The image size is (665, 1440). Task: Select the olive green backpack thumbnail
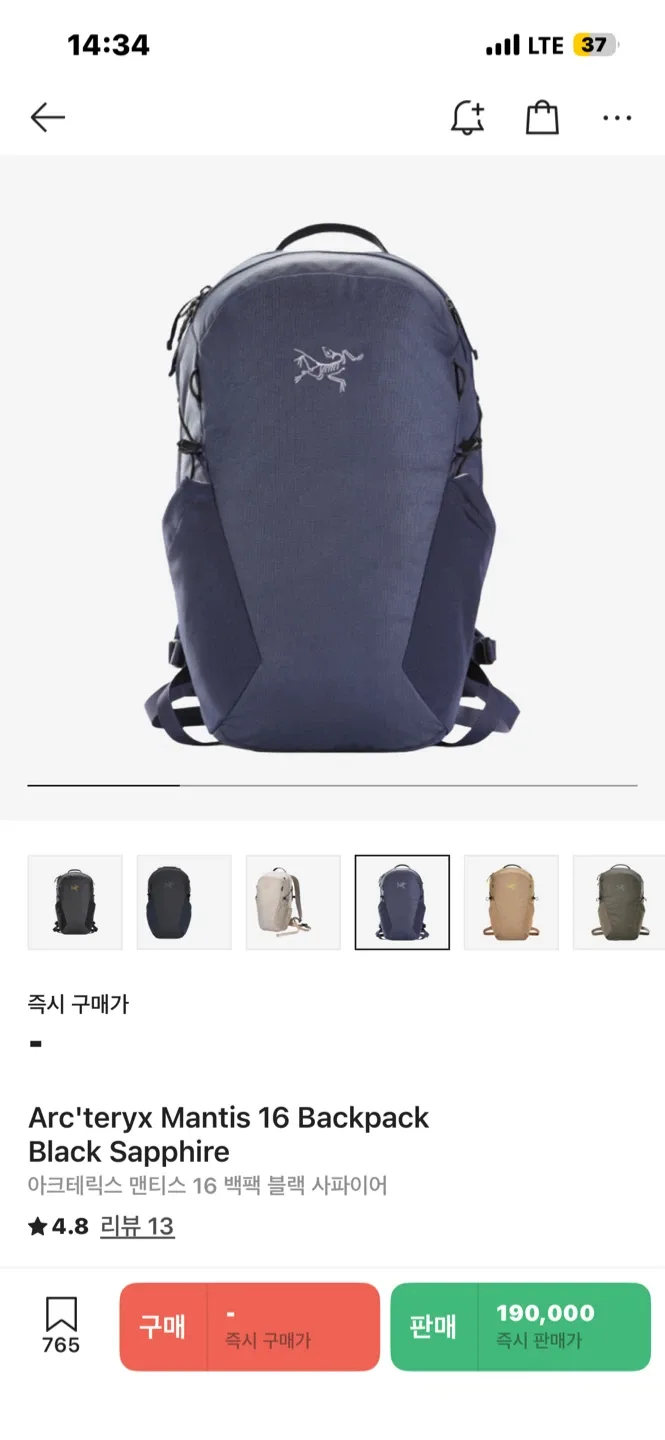[x=618, y=902]
